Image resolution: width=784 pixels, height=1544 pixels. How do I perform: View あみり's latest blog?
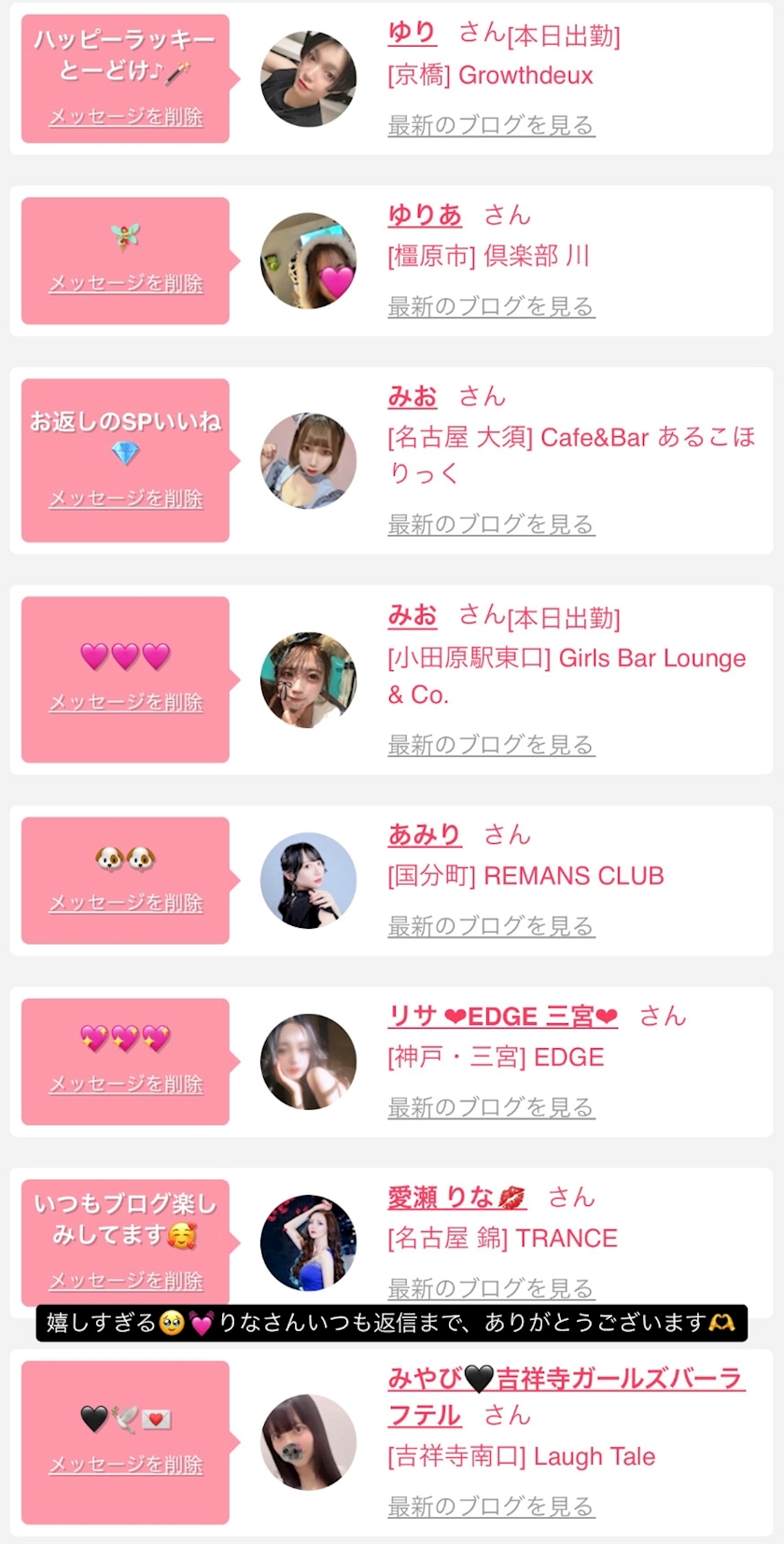(491, 926)
